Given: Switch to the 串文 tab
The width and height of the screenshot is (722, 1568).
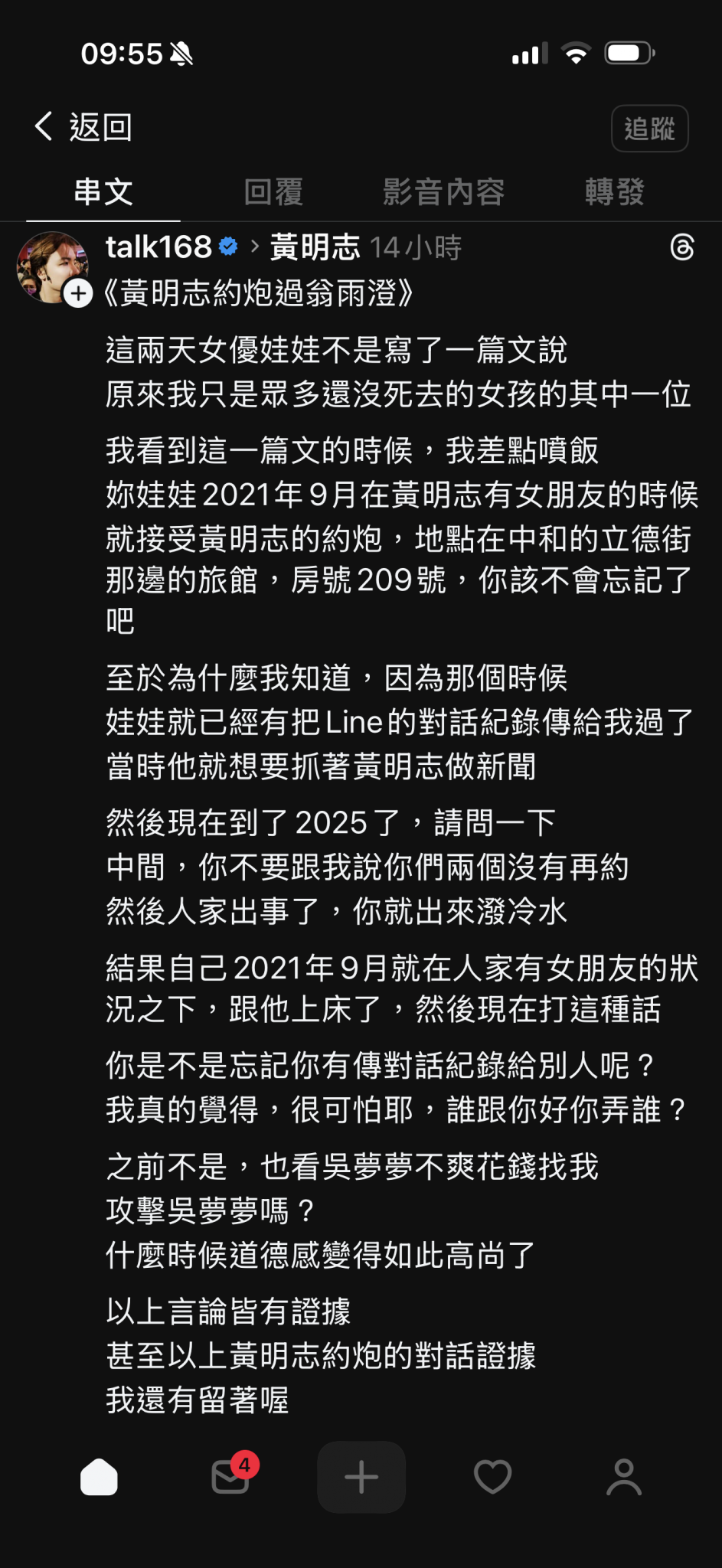Looking at the screenshot, I should 103,192.
